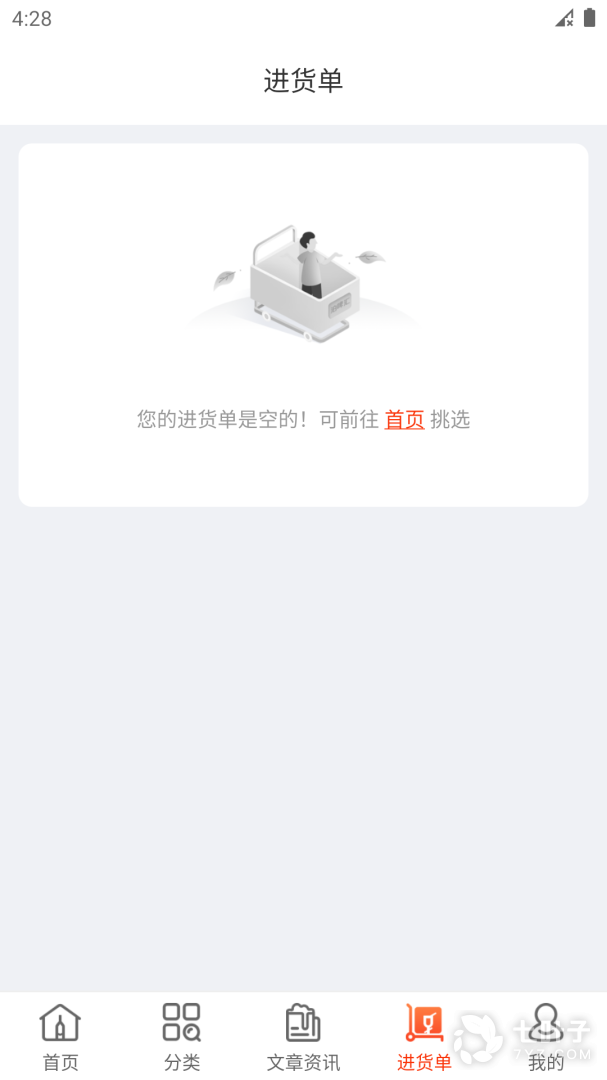Viewport: 607px width, 1080px height.
Task: Switch to the 首页 bottom tab
Action: pos(60,1037)
